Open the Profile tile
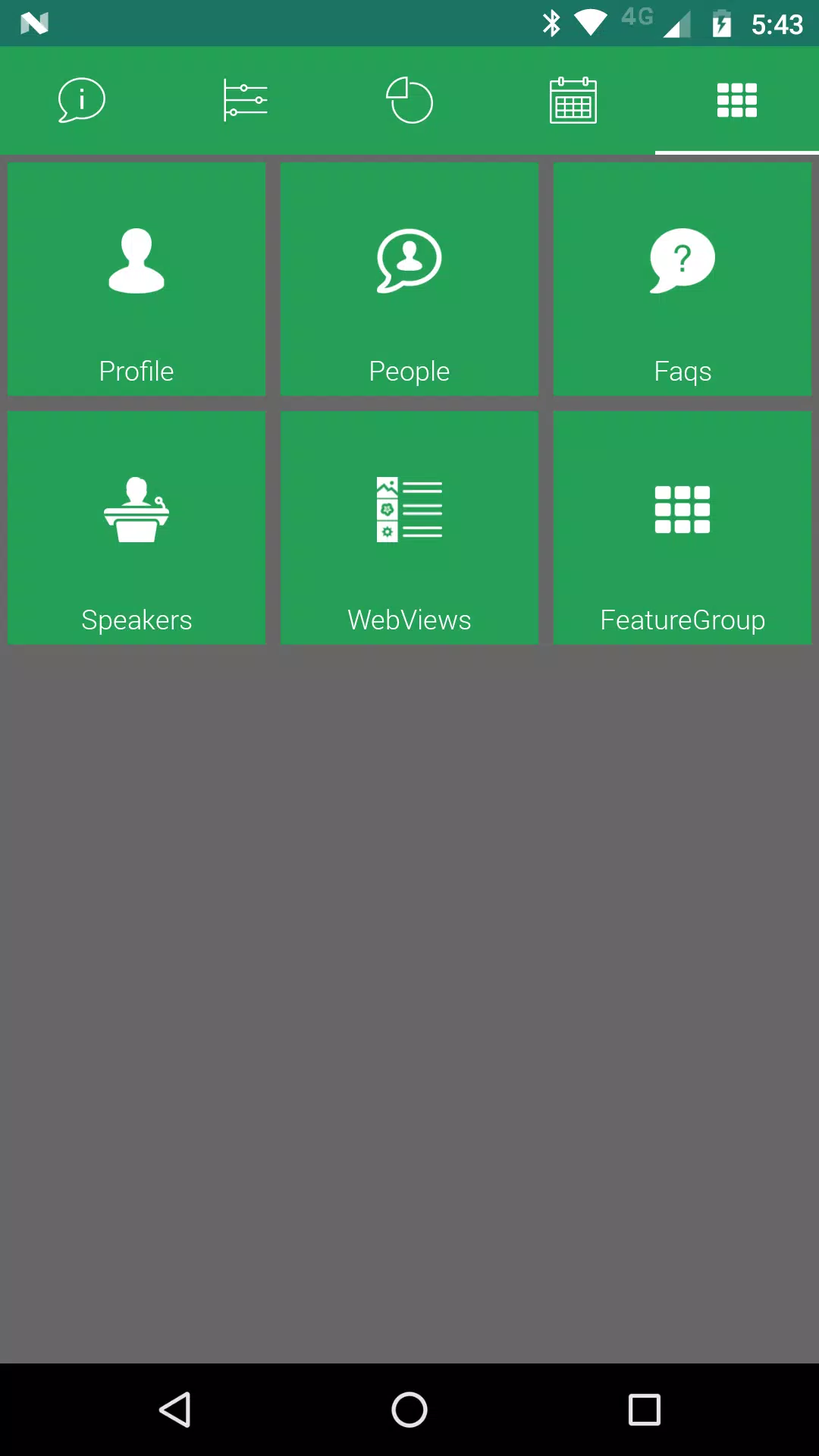Screen dimensions: 819x1456 (136, 279)
